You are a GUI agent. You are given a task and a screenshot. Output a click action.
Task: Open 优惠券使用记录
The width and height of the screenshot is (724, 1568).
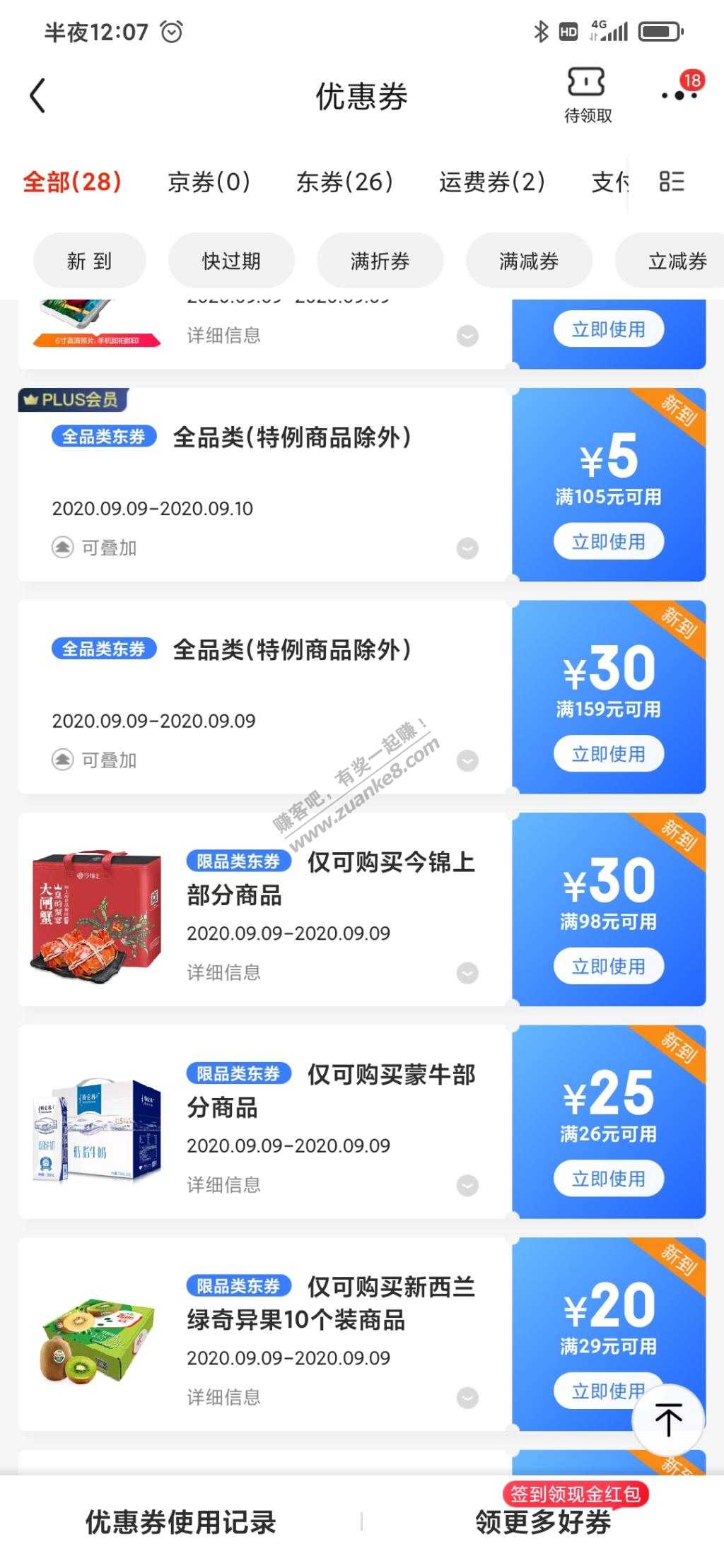click(x=180, y=1522)
